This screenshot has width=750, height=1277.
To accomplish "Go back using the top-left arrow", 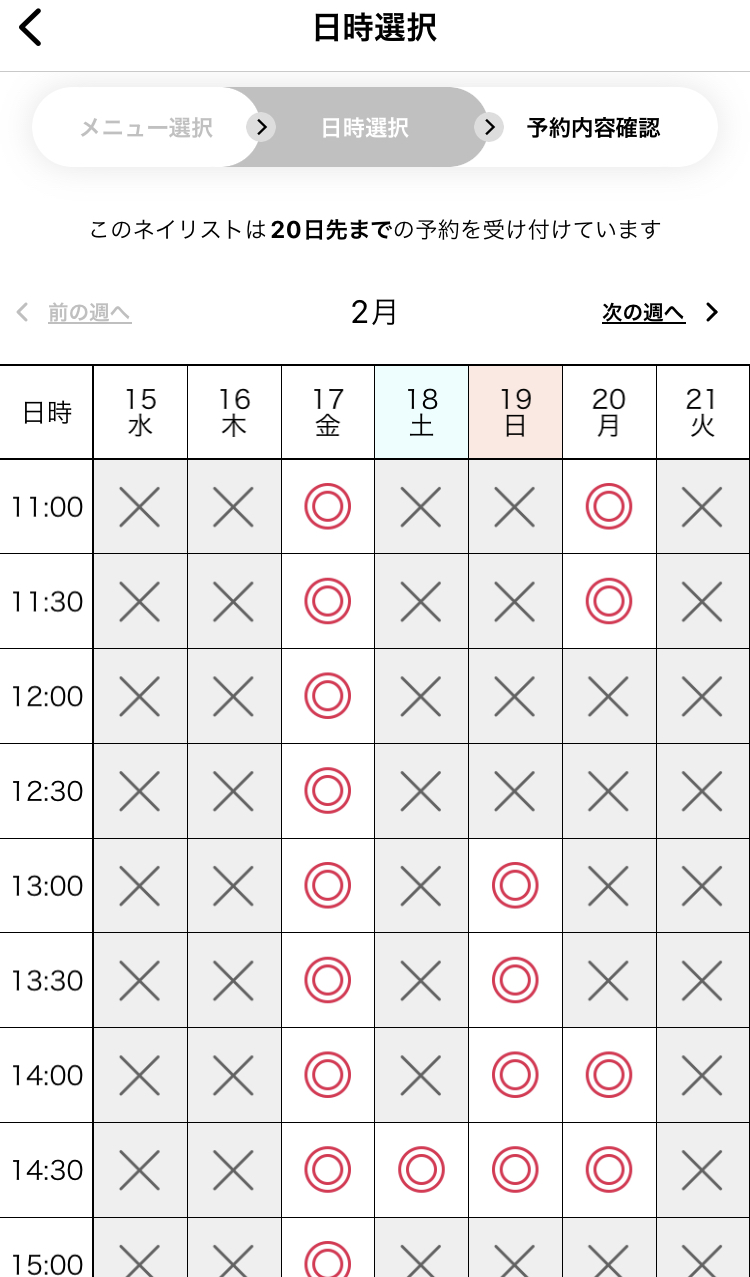I will point(31,28).
